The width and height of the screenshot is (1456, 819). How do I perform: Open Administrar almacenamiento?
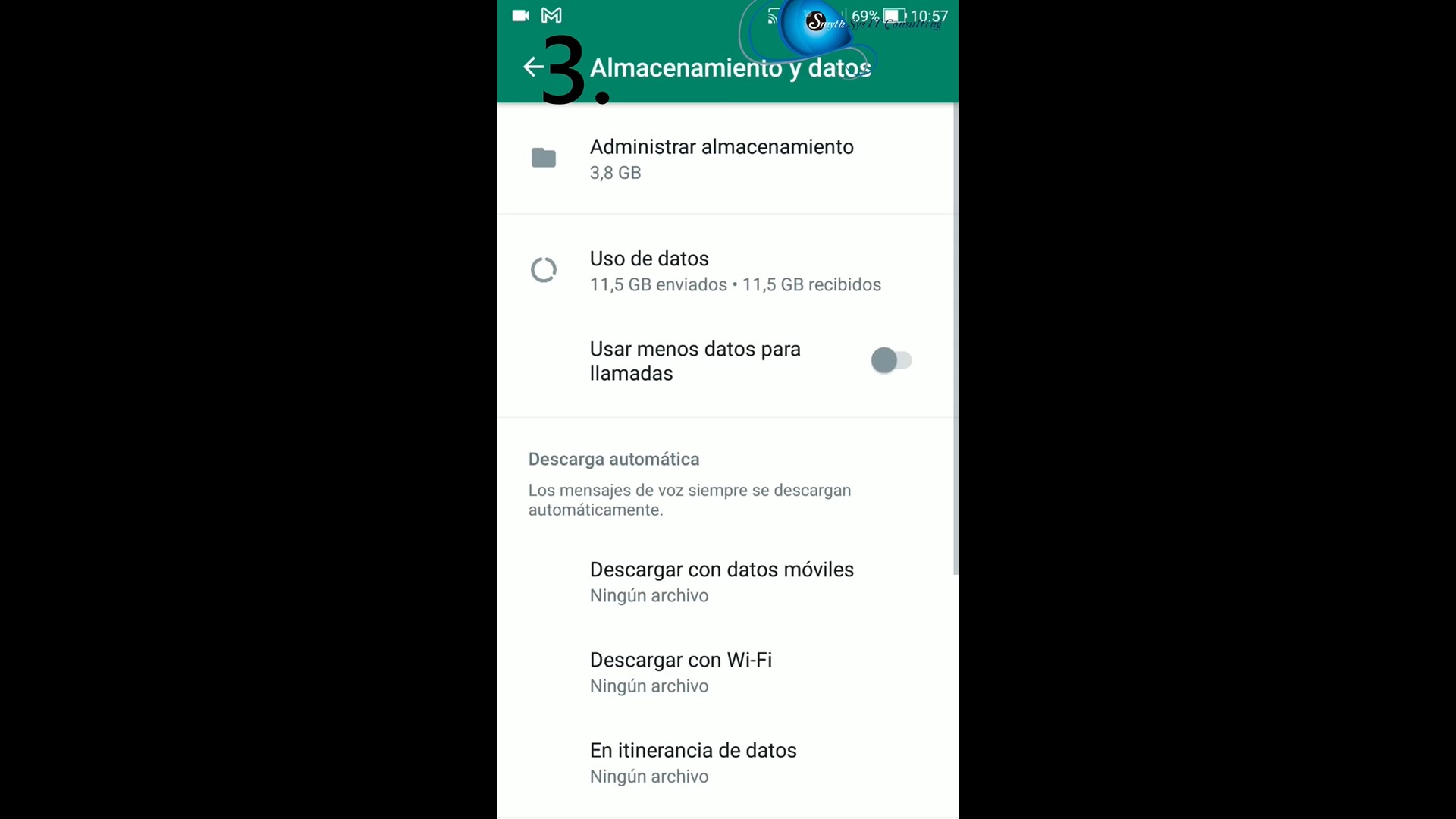pyautogui.click(x=721, y=158)
